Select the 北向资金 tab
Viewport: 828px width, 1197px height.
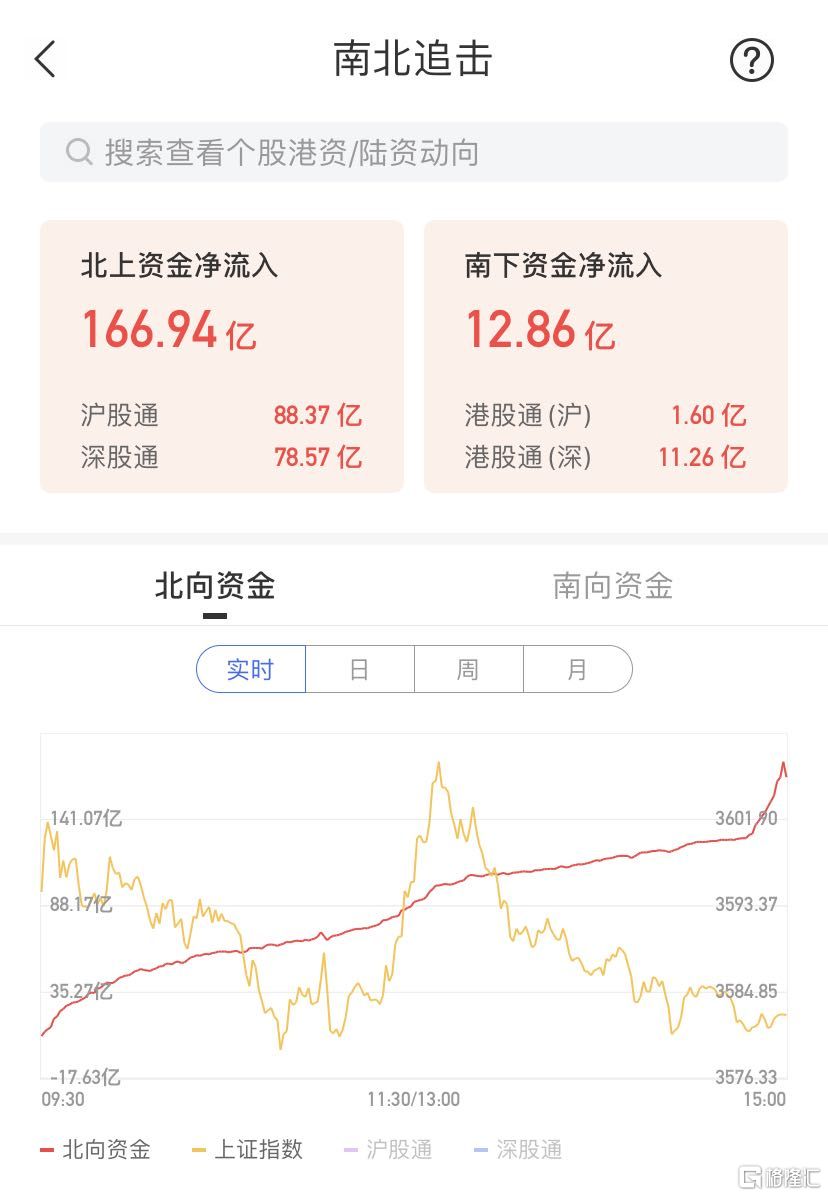pos(215,586)
